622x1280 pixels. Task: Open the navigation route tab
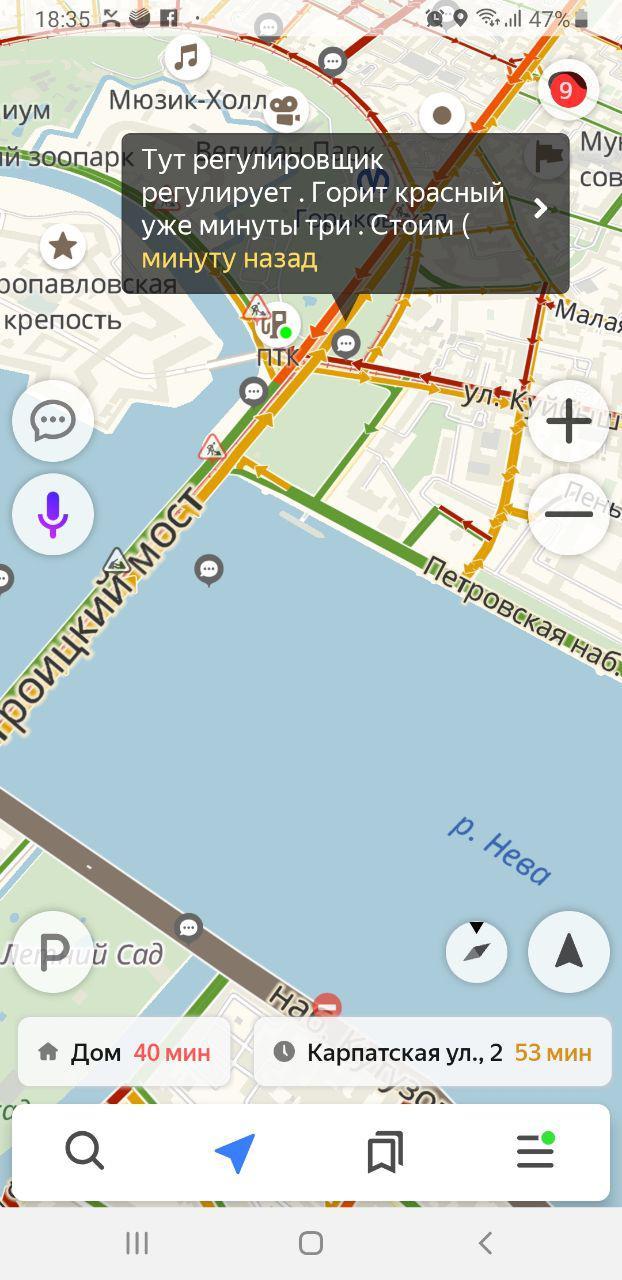click(235, 1152)
